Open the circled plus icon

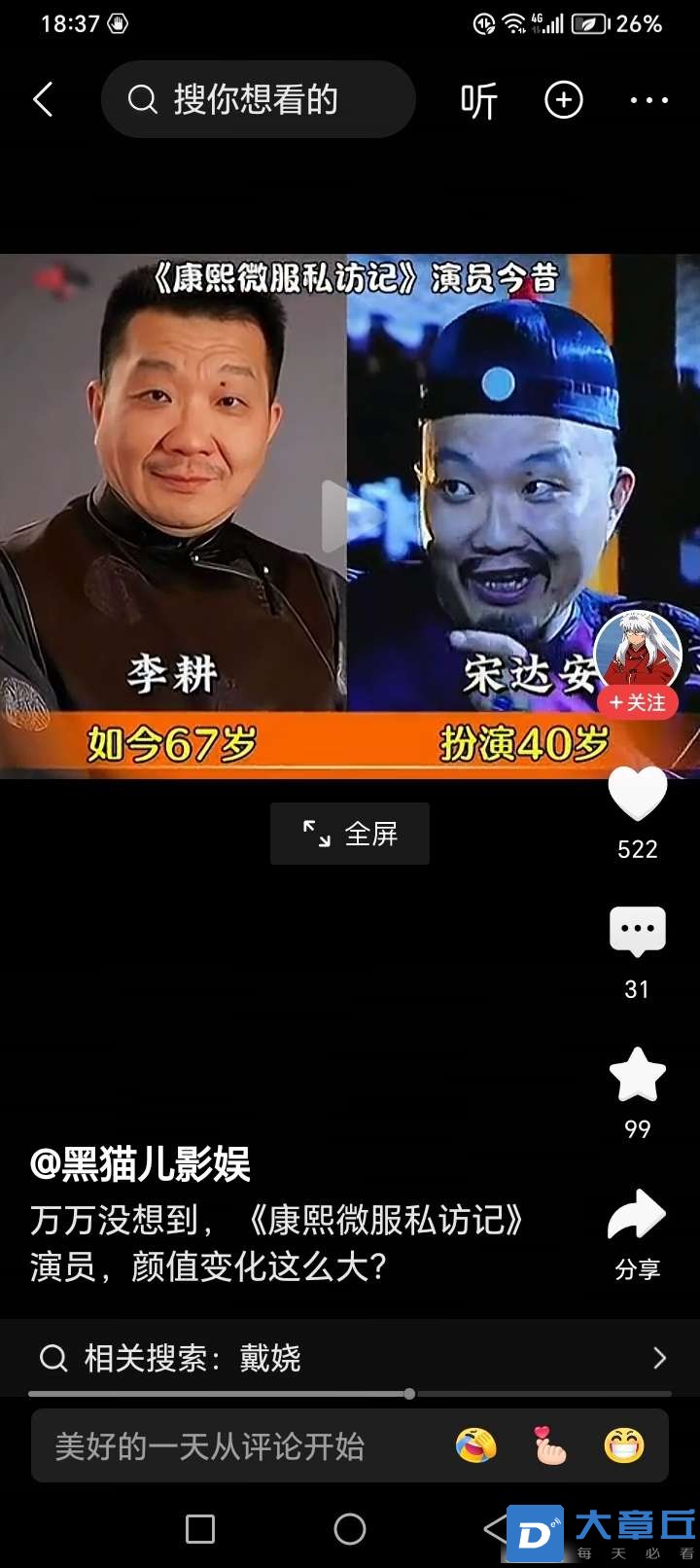coord(564,100)
